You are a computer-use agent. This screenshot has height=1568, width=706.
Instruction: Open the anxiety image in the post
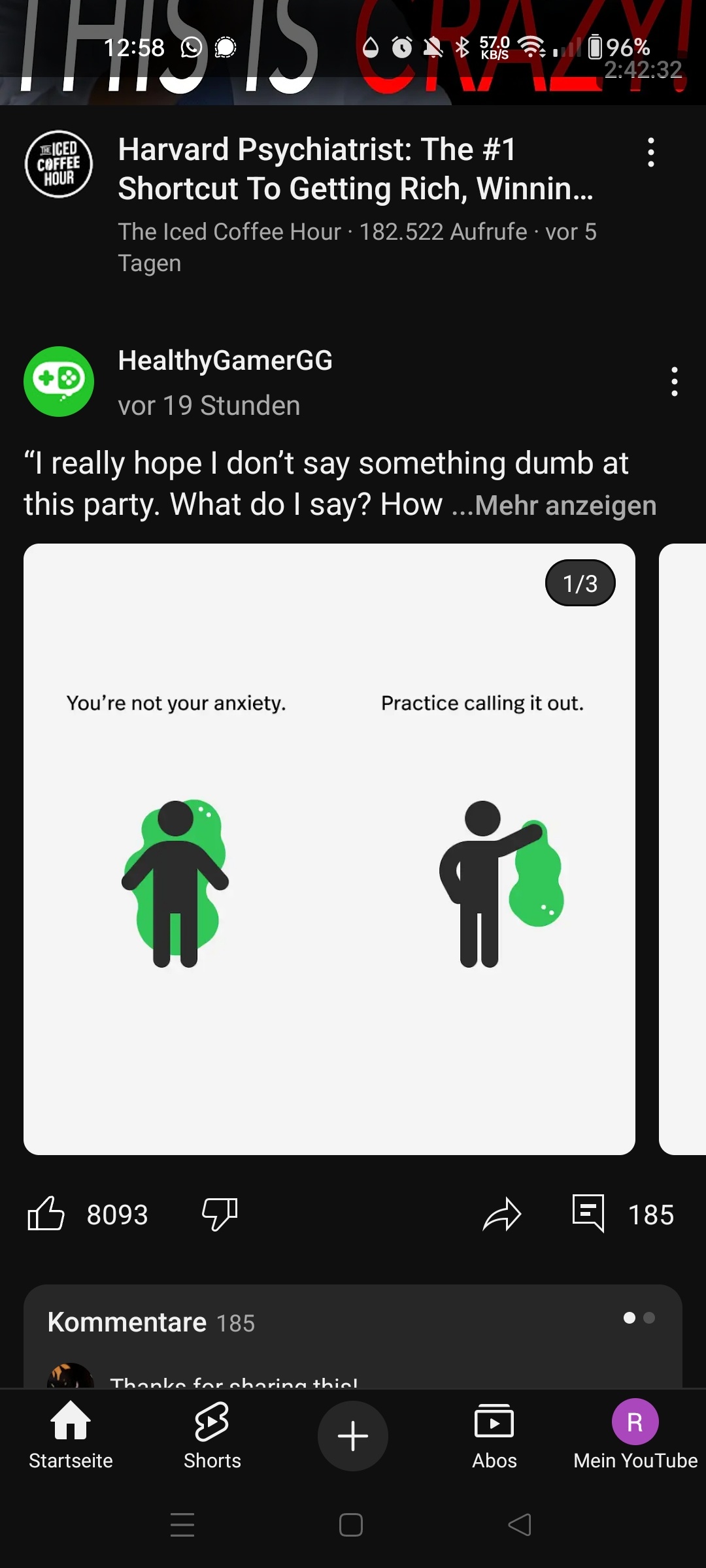click(329, 849)
